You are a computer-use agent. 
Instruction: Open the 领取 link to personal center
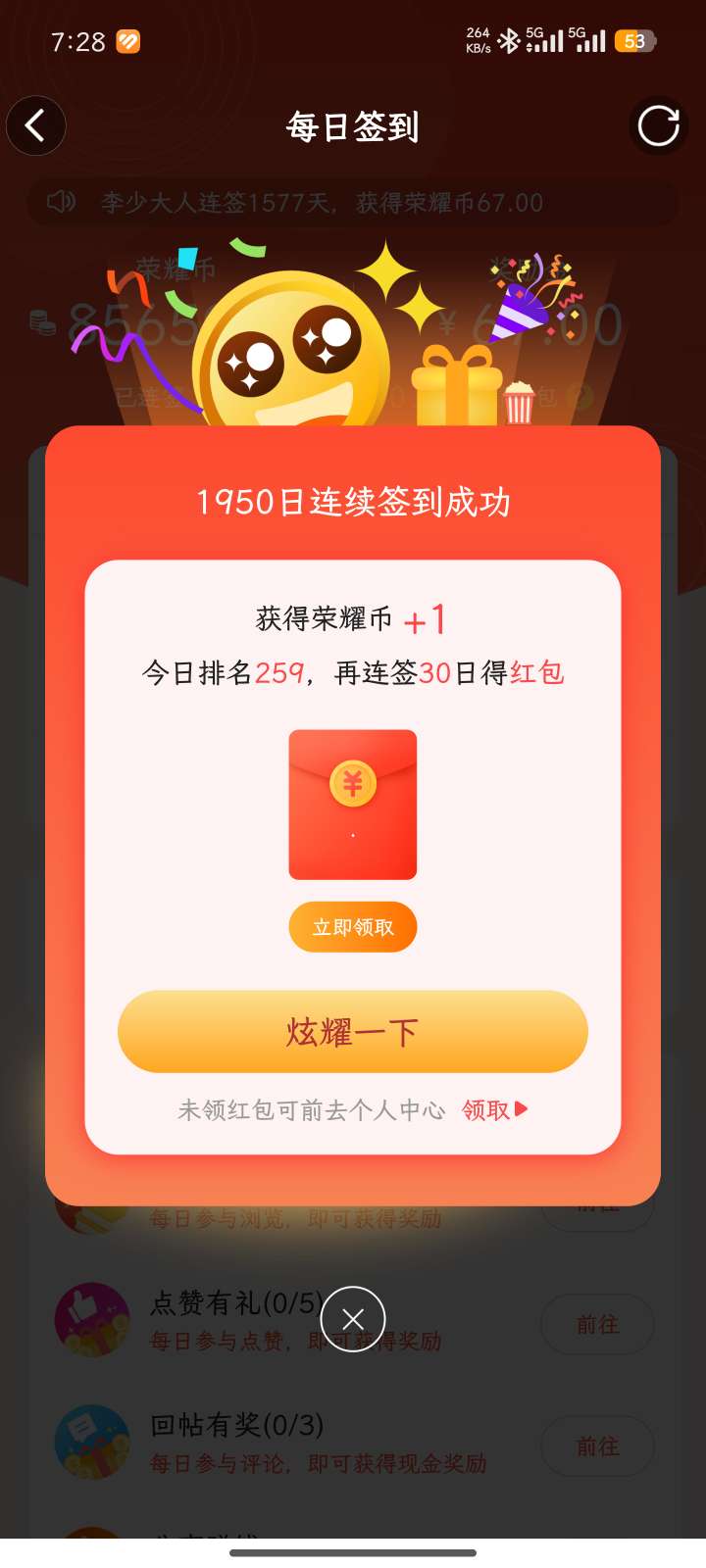coord(494,1109)
